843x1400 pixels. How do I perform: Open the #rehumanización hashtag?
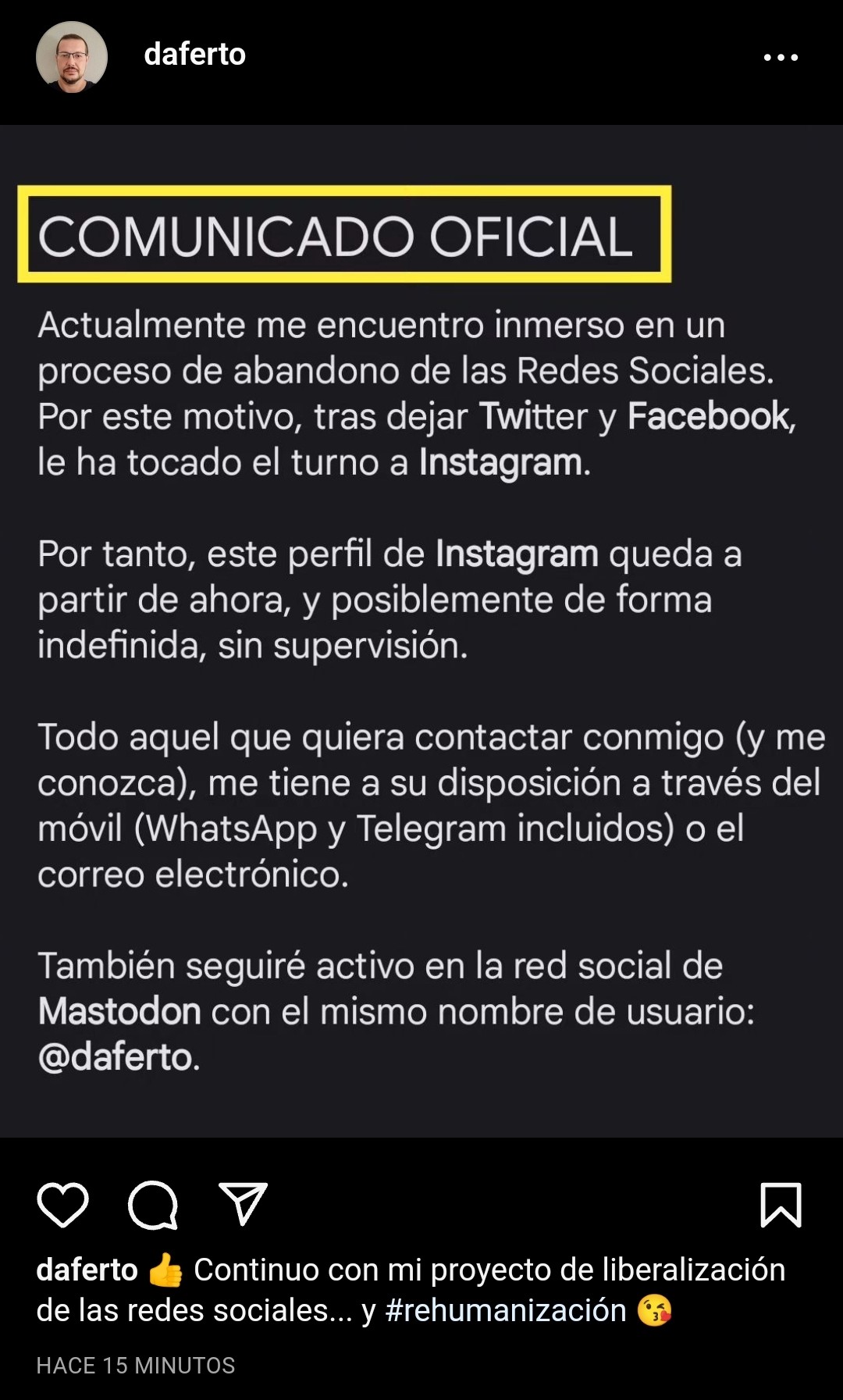coord(506,1311)
